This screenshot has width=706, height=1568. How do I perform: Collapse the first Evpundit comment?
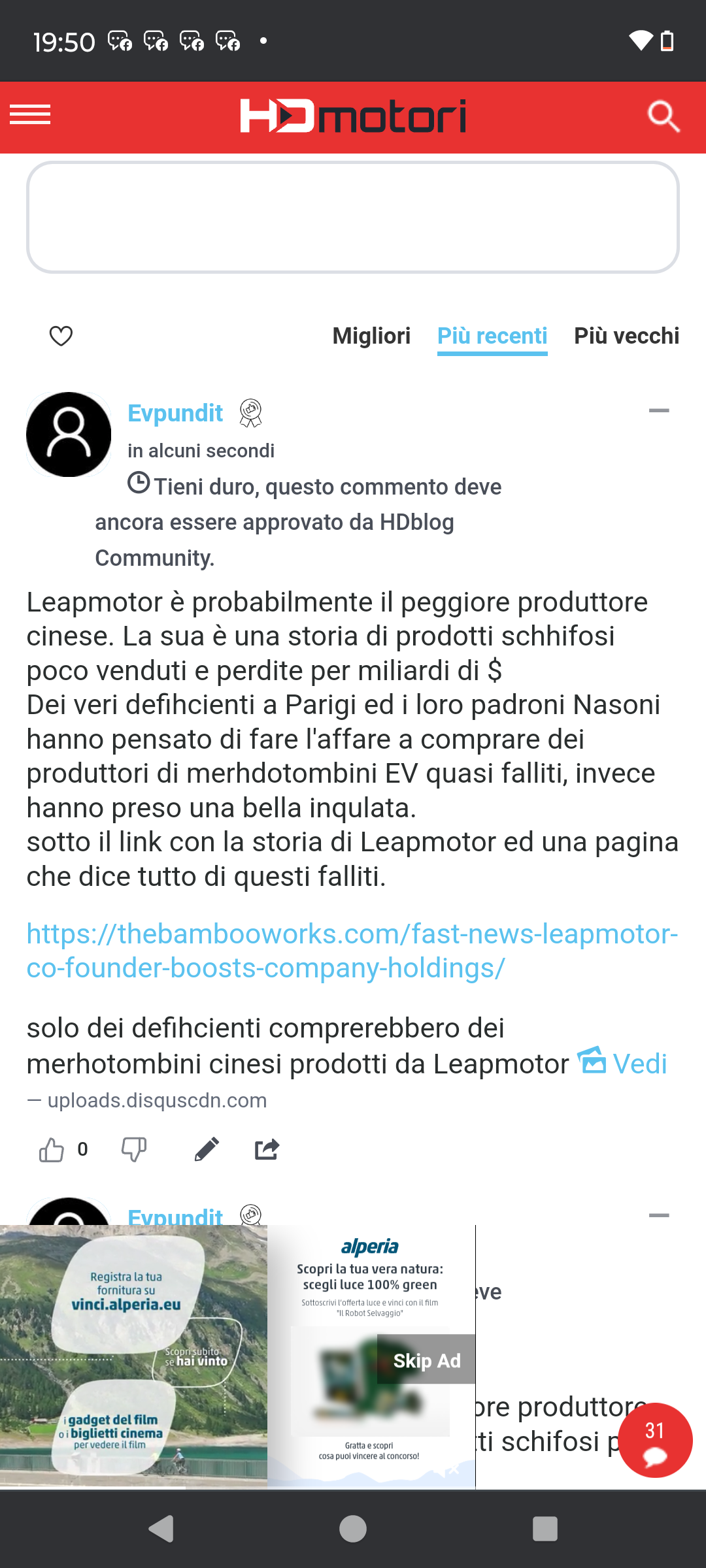(x=659, y=410)
